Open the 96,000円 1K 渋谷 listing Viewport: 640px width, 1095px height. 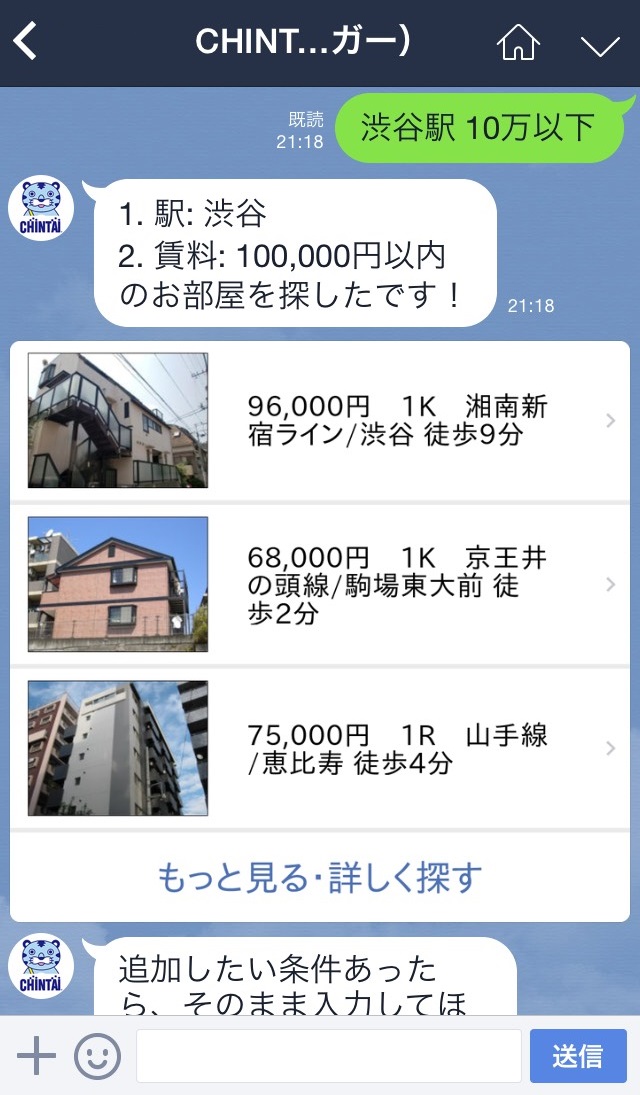pyautogui.click(x=320, y=421)
